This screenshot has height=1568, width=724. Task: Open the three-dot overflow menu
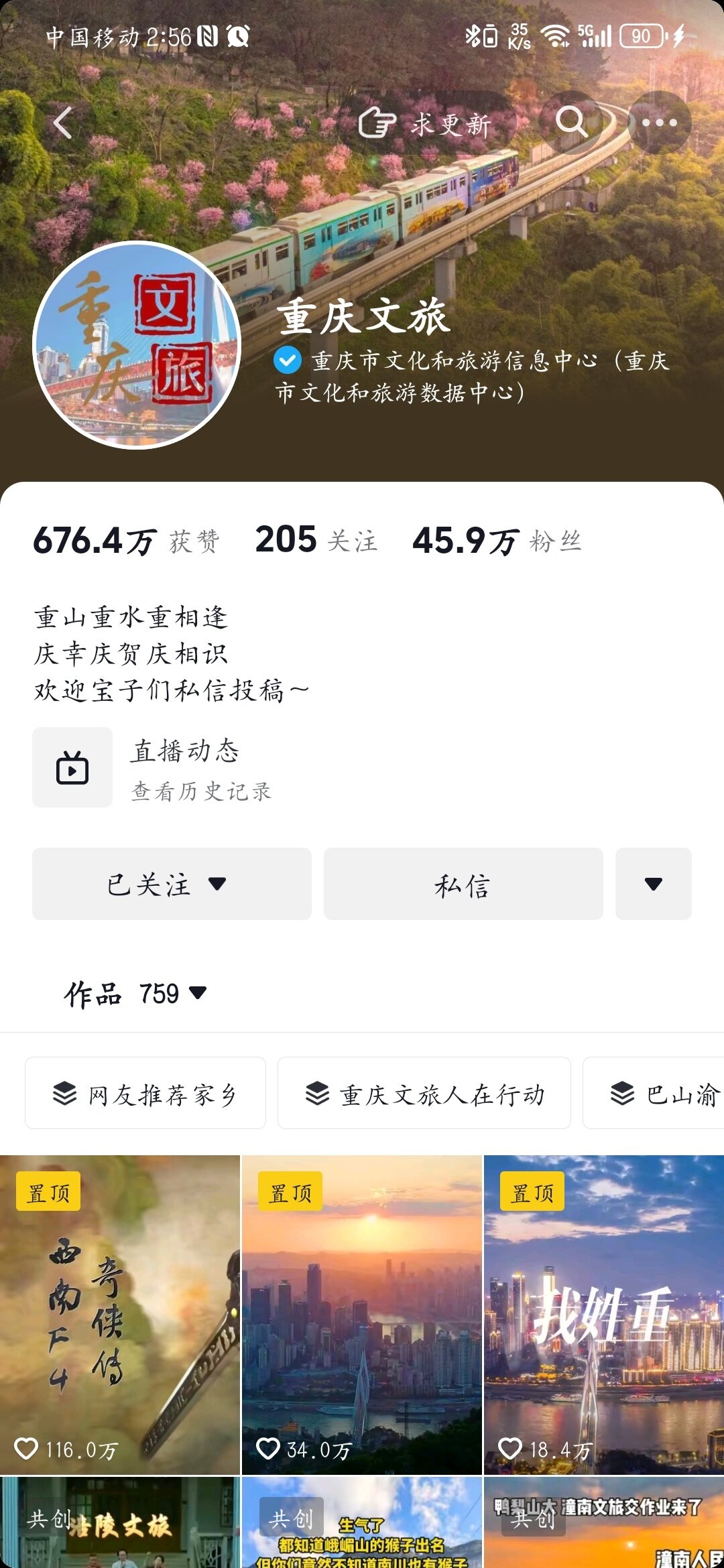tap(660, 123)
